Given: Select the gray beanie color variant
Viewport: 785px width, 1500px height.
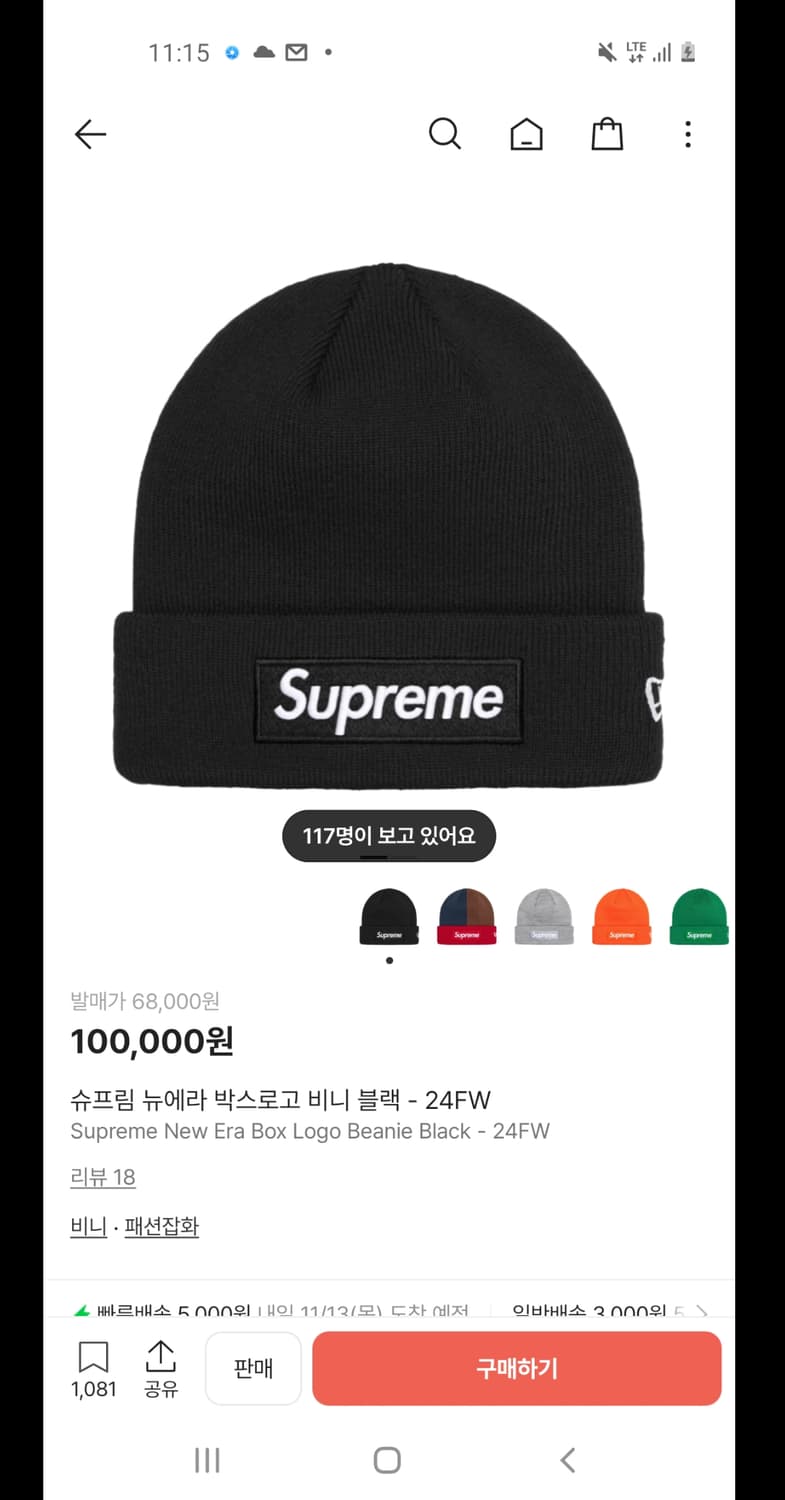Looking at the screenshot, I should point(544,915).
